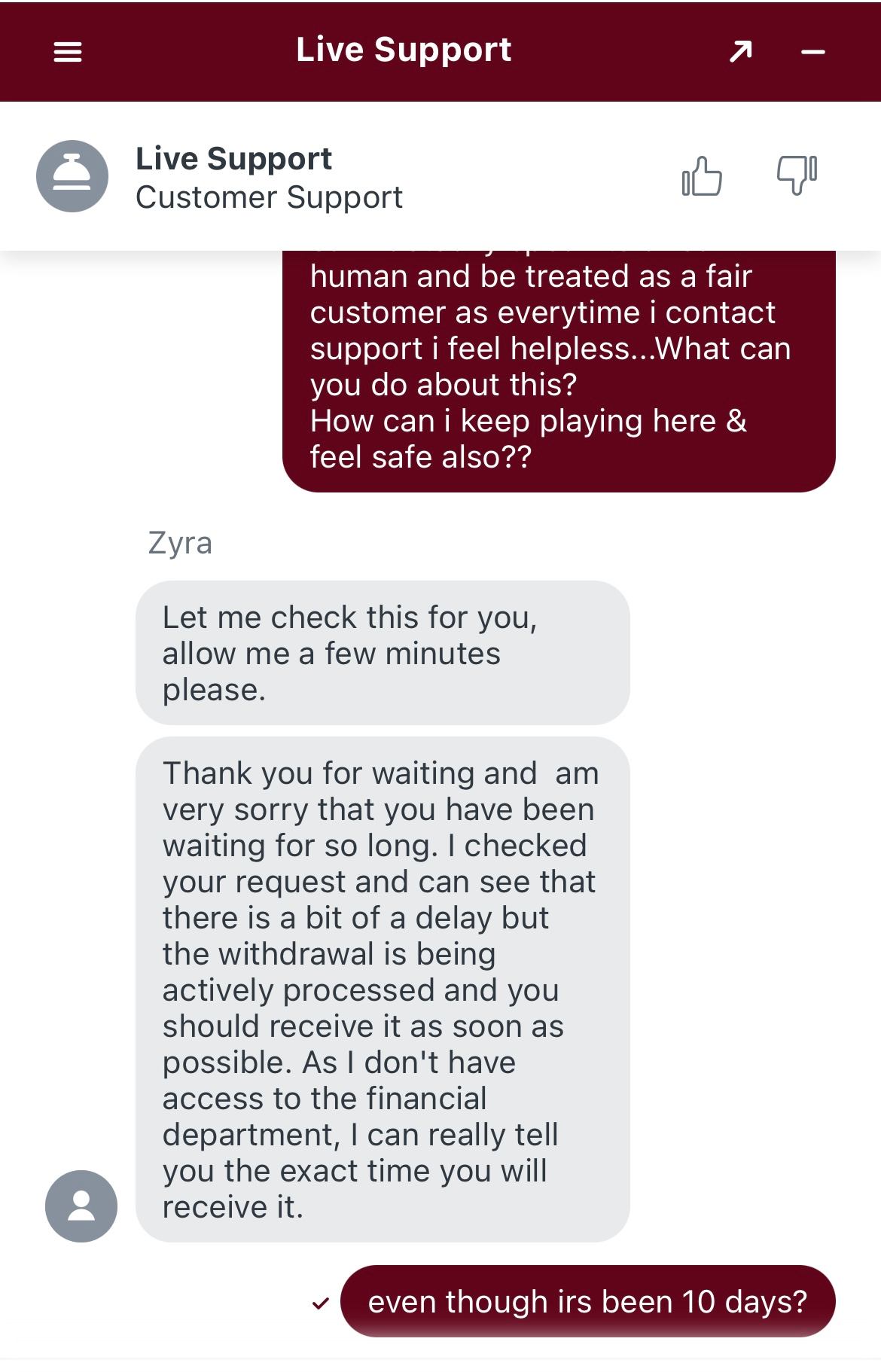The width and height of the screenshot is (881, 1372).
Task: Open the hamburger menu in the header
Action: [68, 51]
